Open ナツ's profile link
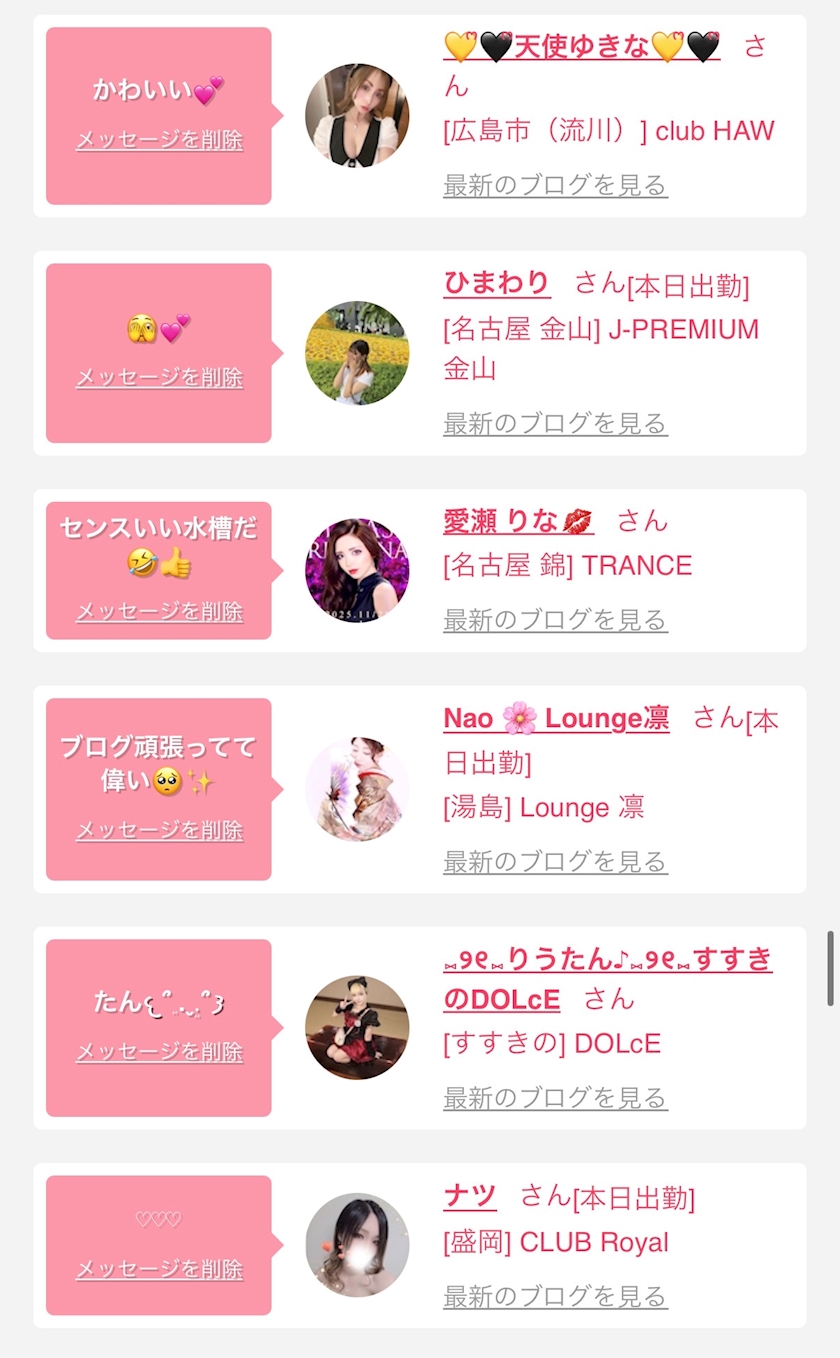This screenshot has width=840, height=1358. click(x=470, y=1196)
